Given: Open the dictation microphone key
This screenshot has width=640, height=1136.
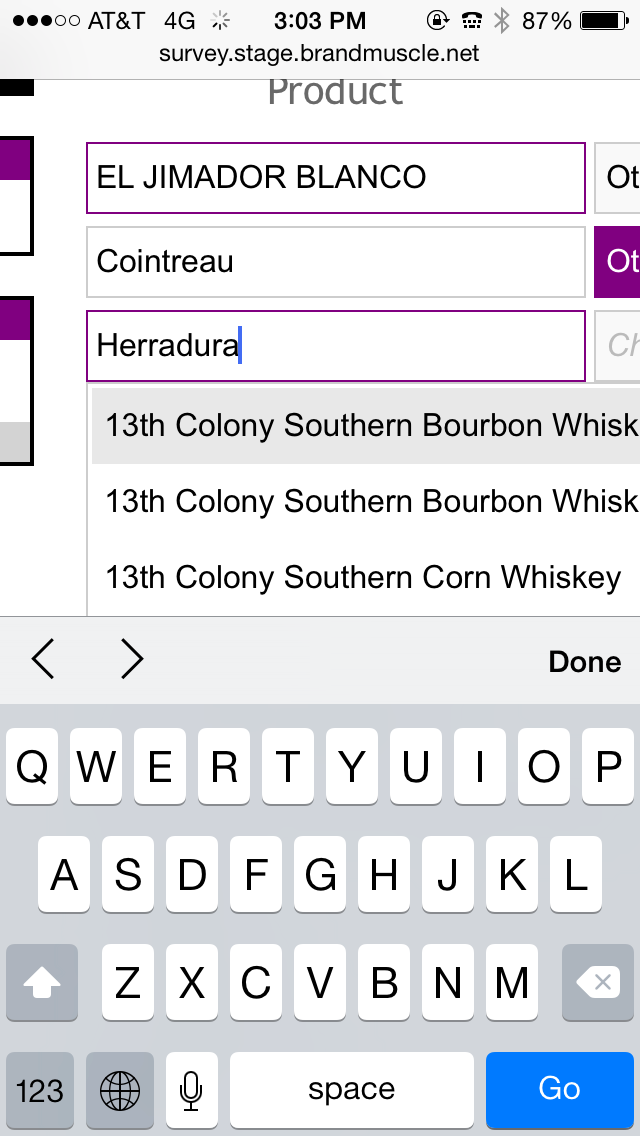Looking at the screenshot, I should pos(191,1090).
